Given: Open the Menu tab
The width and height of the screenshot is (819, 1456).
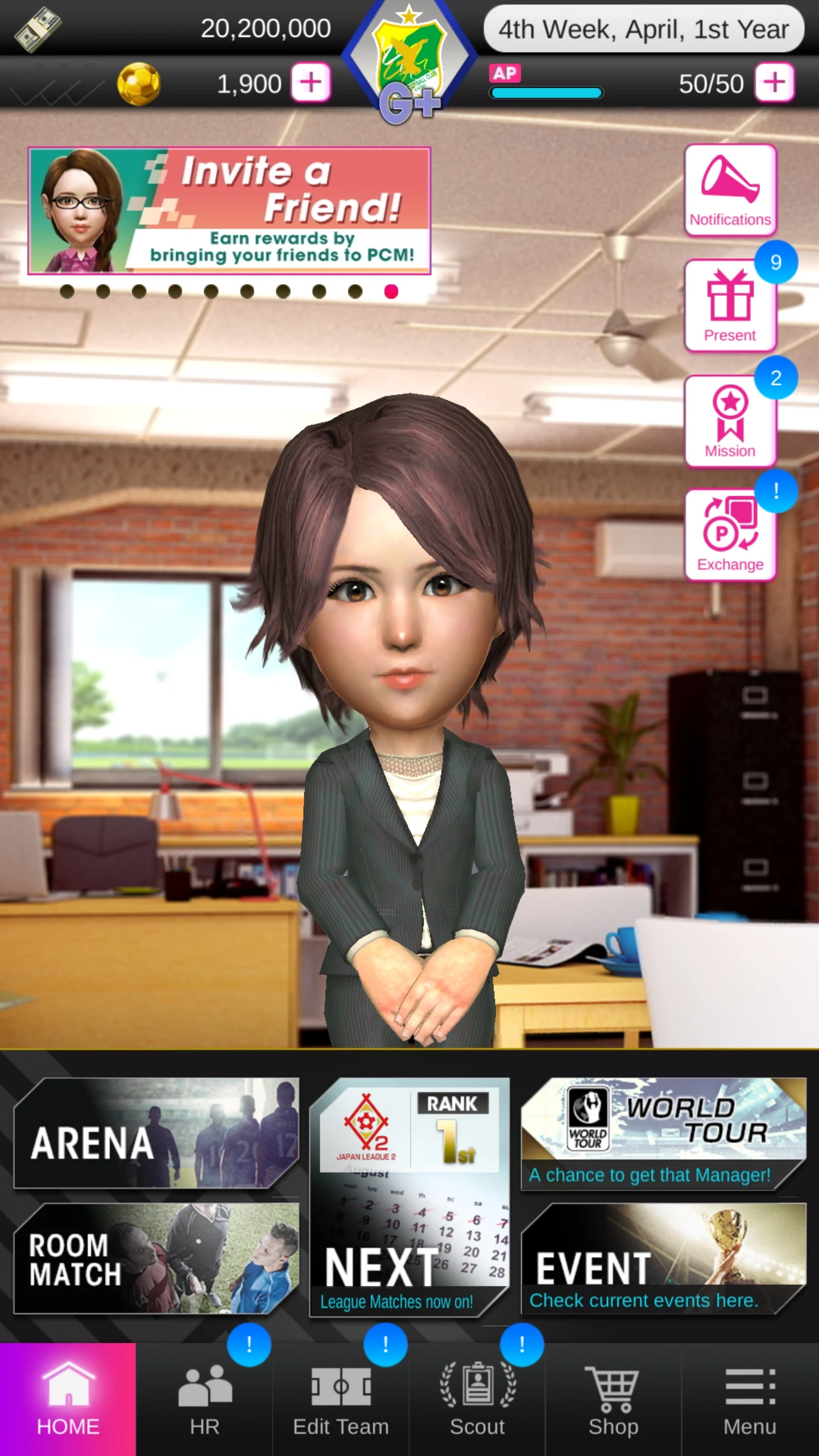Looking at the screenshot, I should 750,1400.
